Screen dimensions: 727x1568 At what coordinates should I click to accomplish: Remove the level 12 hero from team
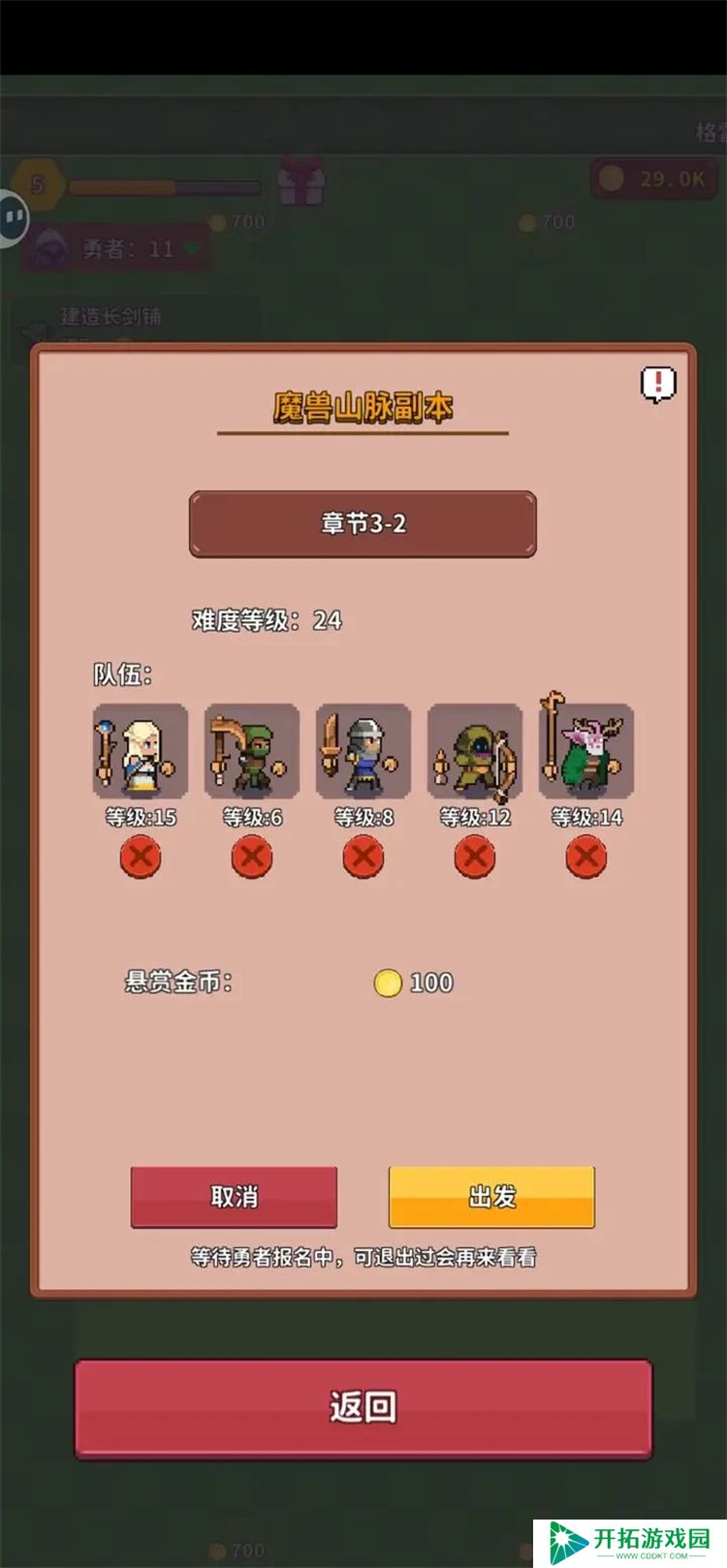point(475,858)
